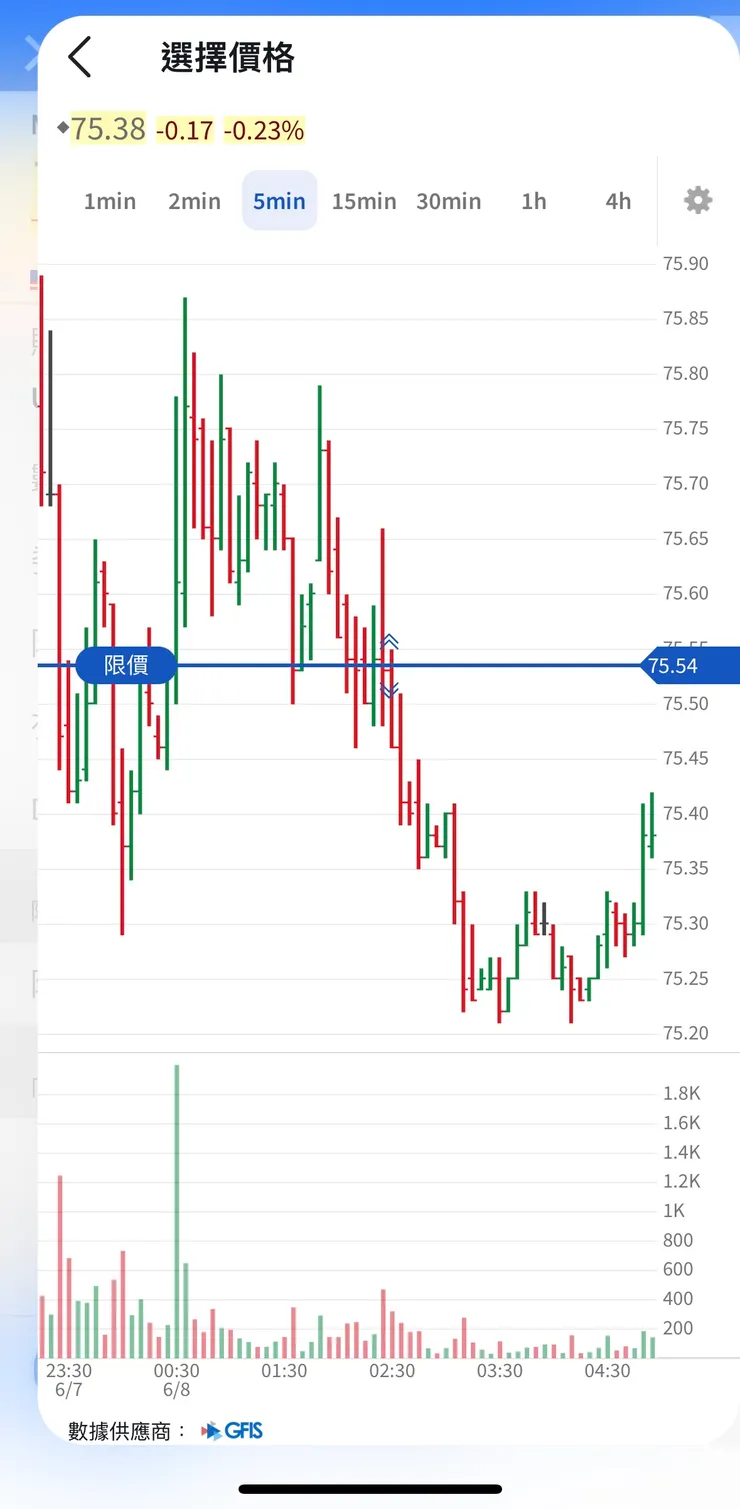This screenshot has width=740, height=1509.
Task: Select the 4h interval
Action: [x=618, y=201]
